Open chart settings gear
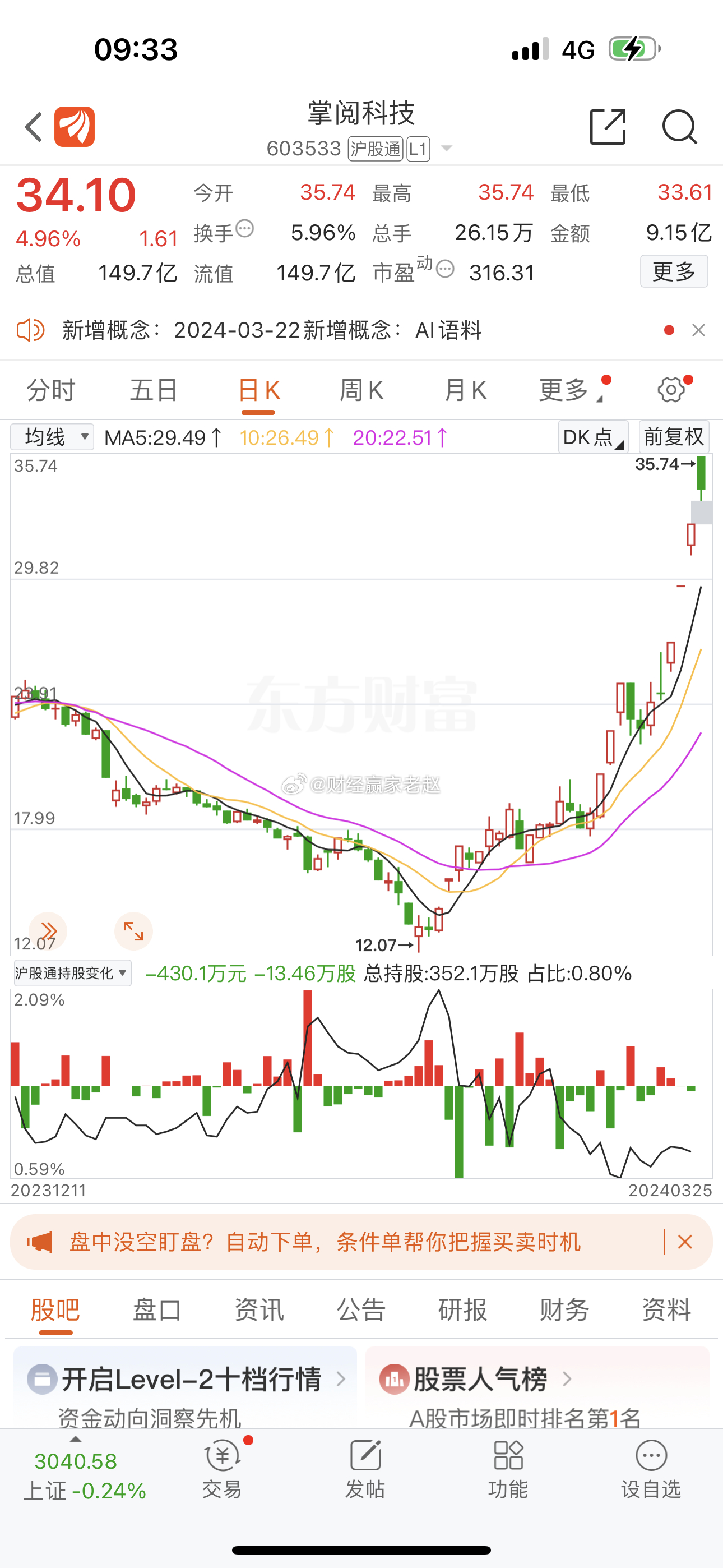The width and height of the screenshot is (723, 1568). 671,390
